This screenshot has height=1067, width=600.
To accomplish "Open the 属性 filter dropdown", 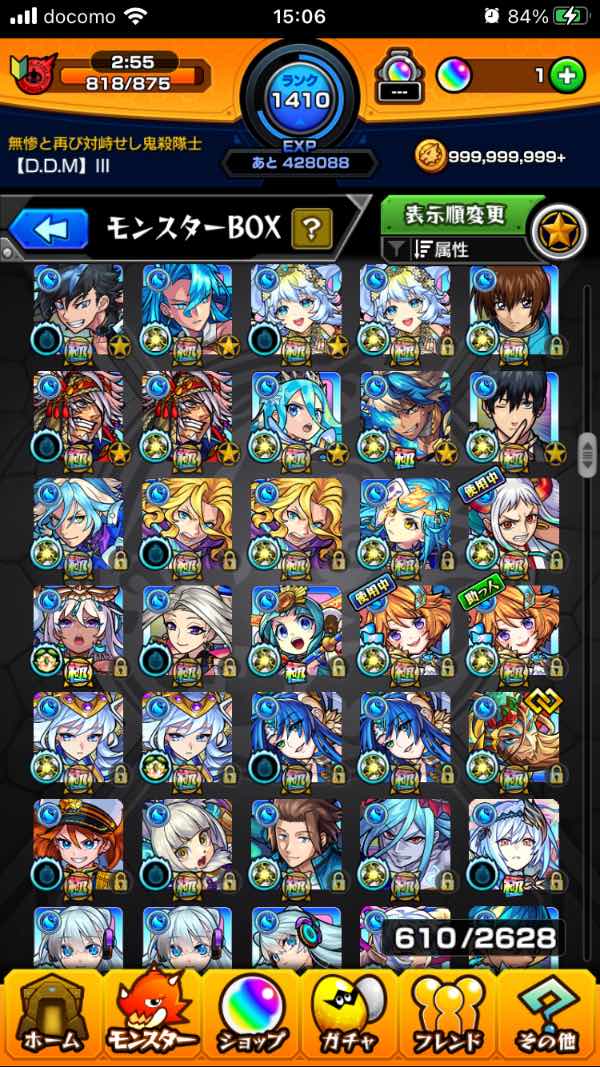I will (455, 250).
